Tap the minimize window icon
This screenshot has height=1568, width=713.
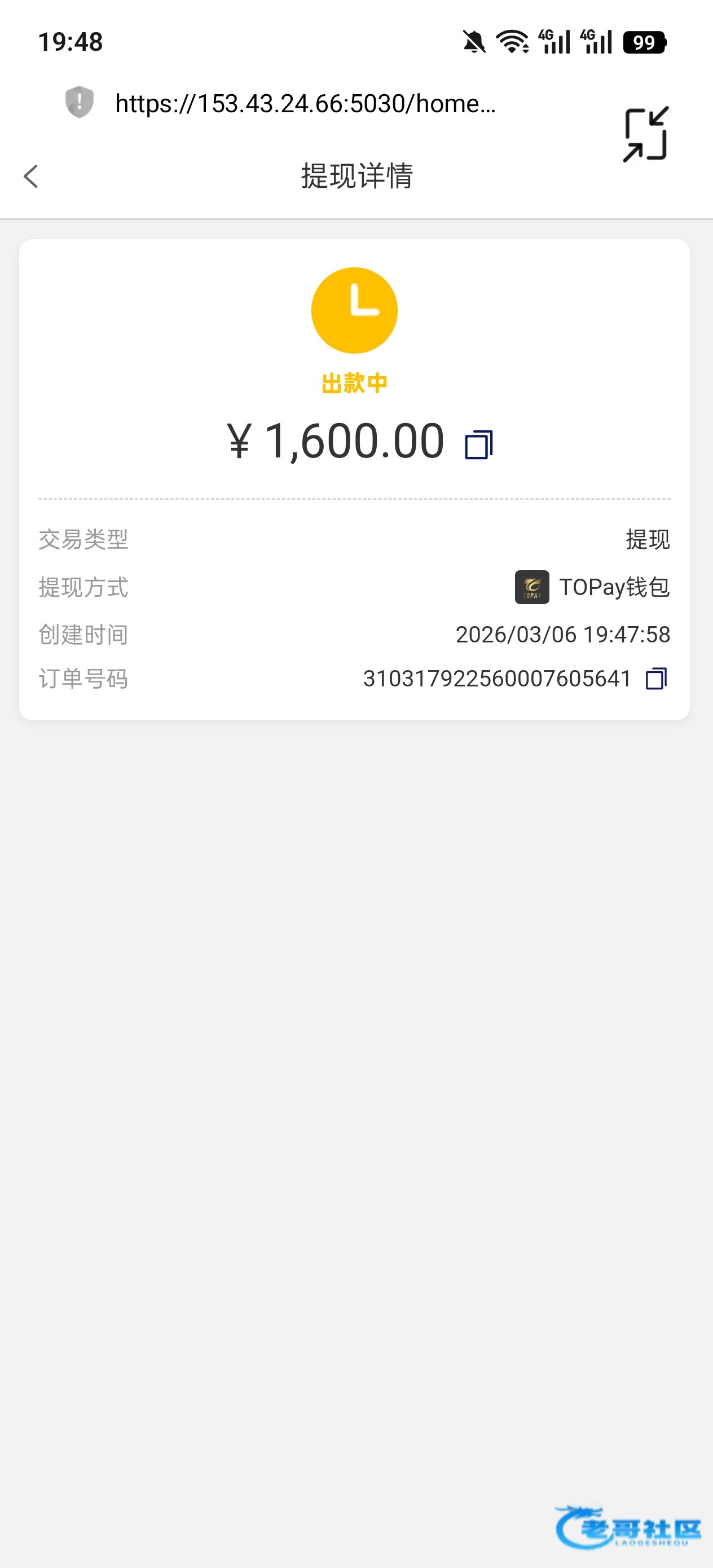(645, 135)
